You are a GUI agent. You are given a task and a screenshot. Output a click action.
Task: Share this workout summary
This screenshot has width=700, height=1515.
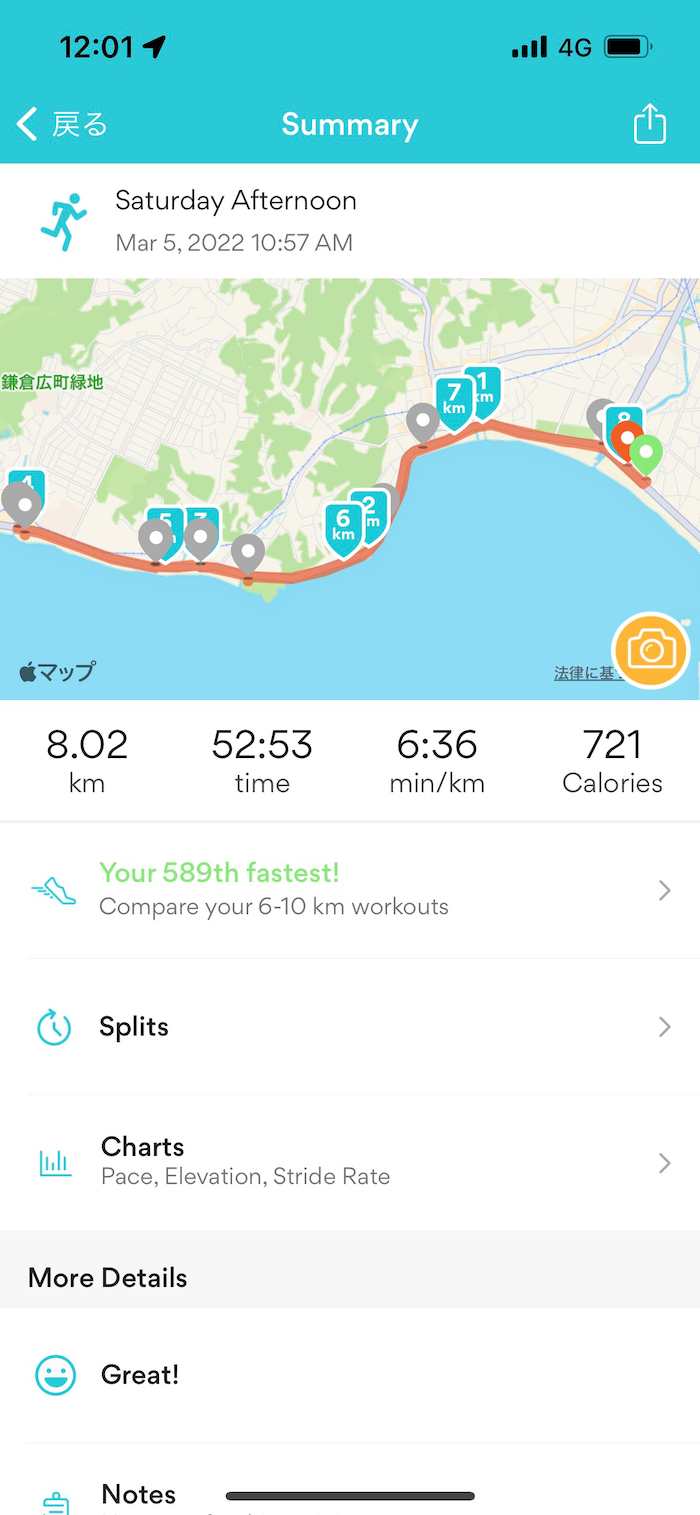(x=649, y=125)
